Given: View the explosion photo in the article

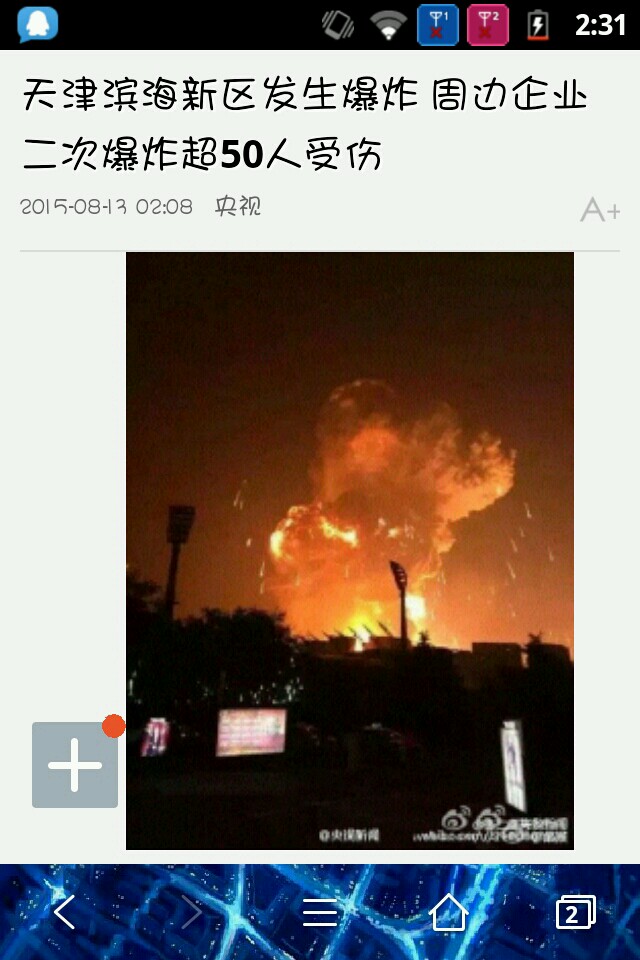Looking at the screenshot, I should pyautogui.click(x=350, y=550).
